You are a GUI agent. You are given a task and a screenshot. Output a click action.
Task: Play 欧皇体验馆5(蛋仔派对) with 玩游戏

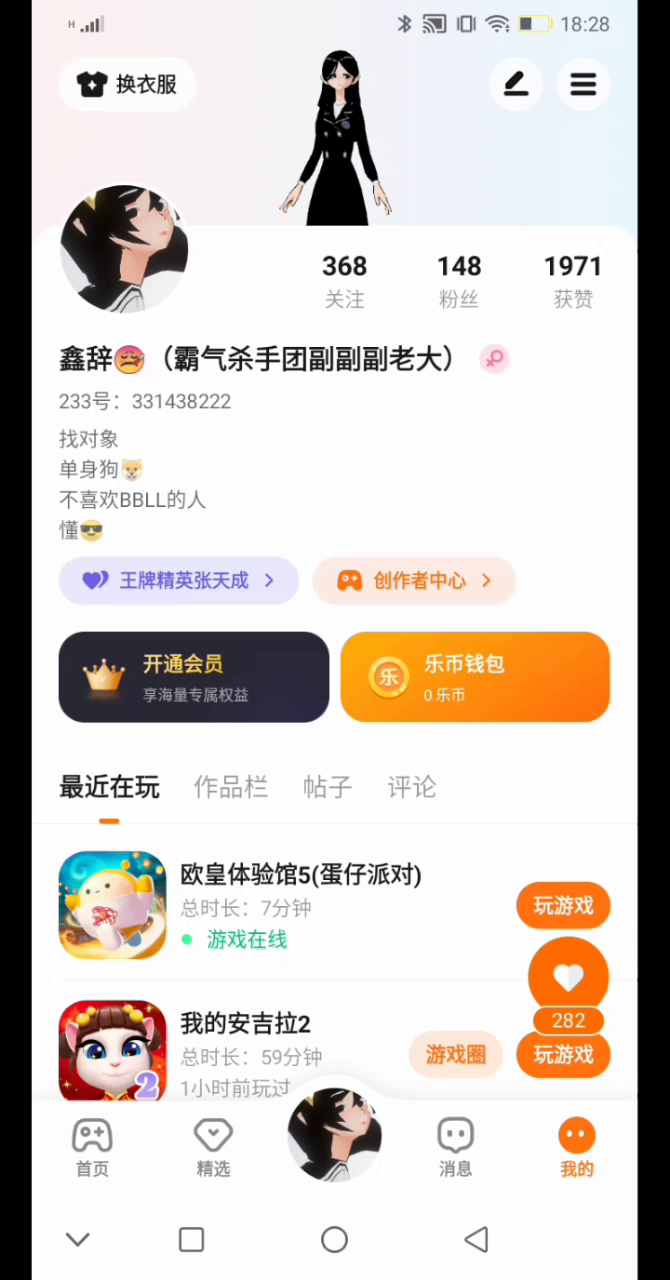563,906
